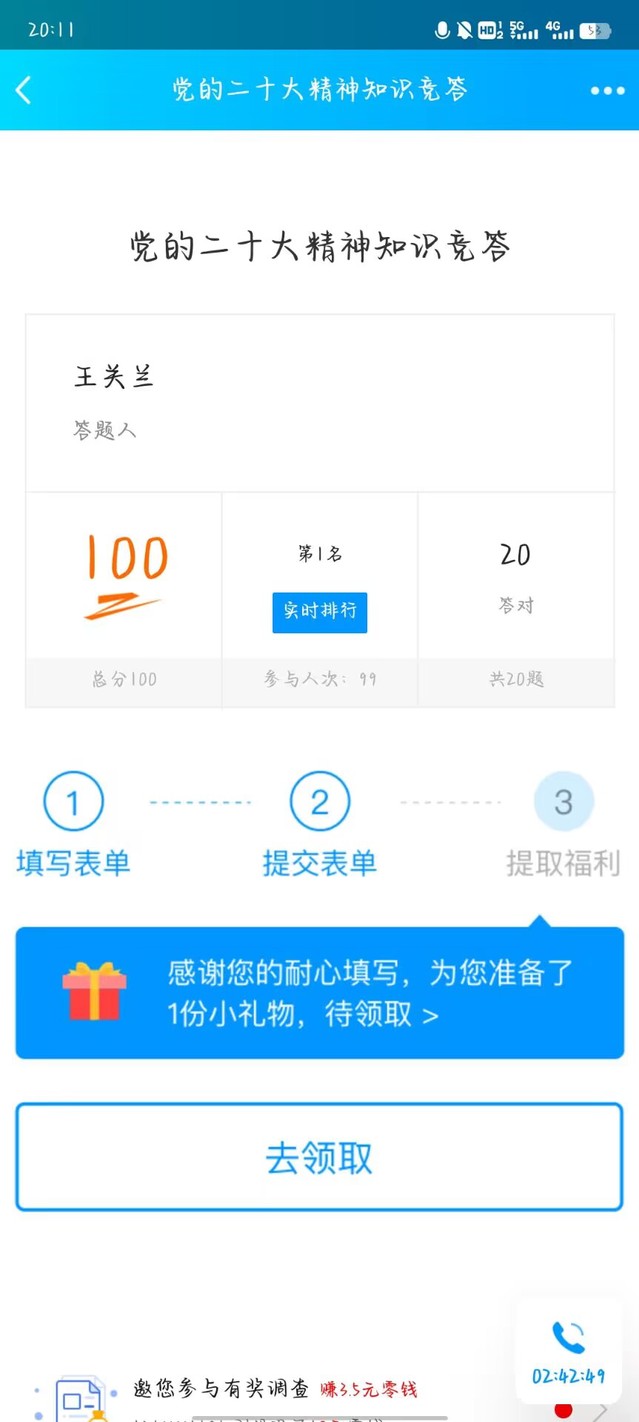Open the gift banner 待领取
This screenshot has width=639, height=1422.
click(319, 993)
